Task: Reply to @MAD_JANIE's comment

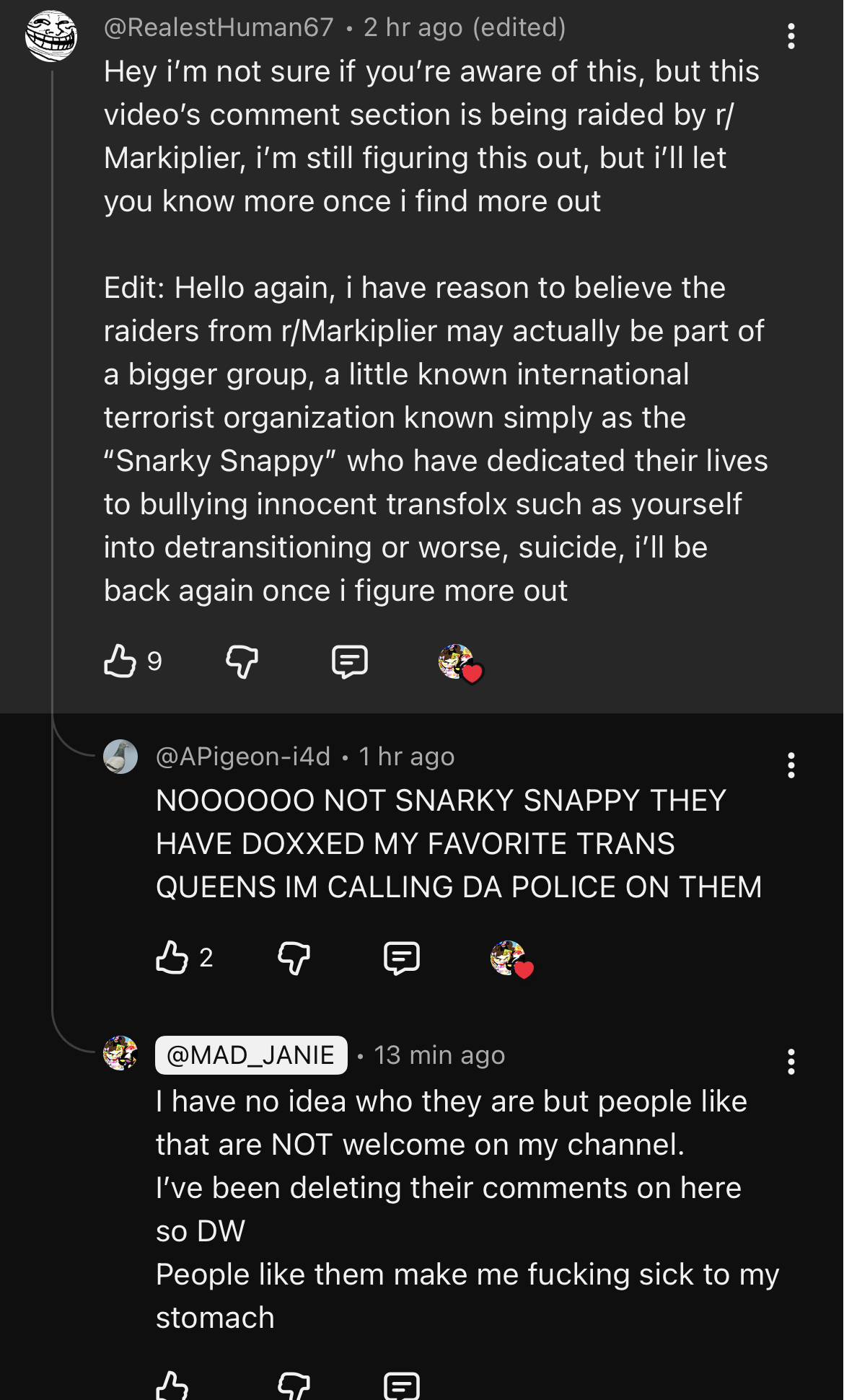Action: pos(402,1386)
